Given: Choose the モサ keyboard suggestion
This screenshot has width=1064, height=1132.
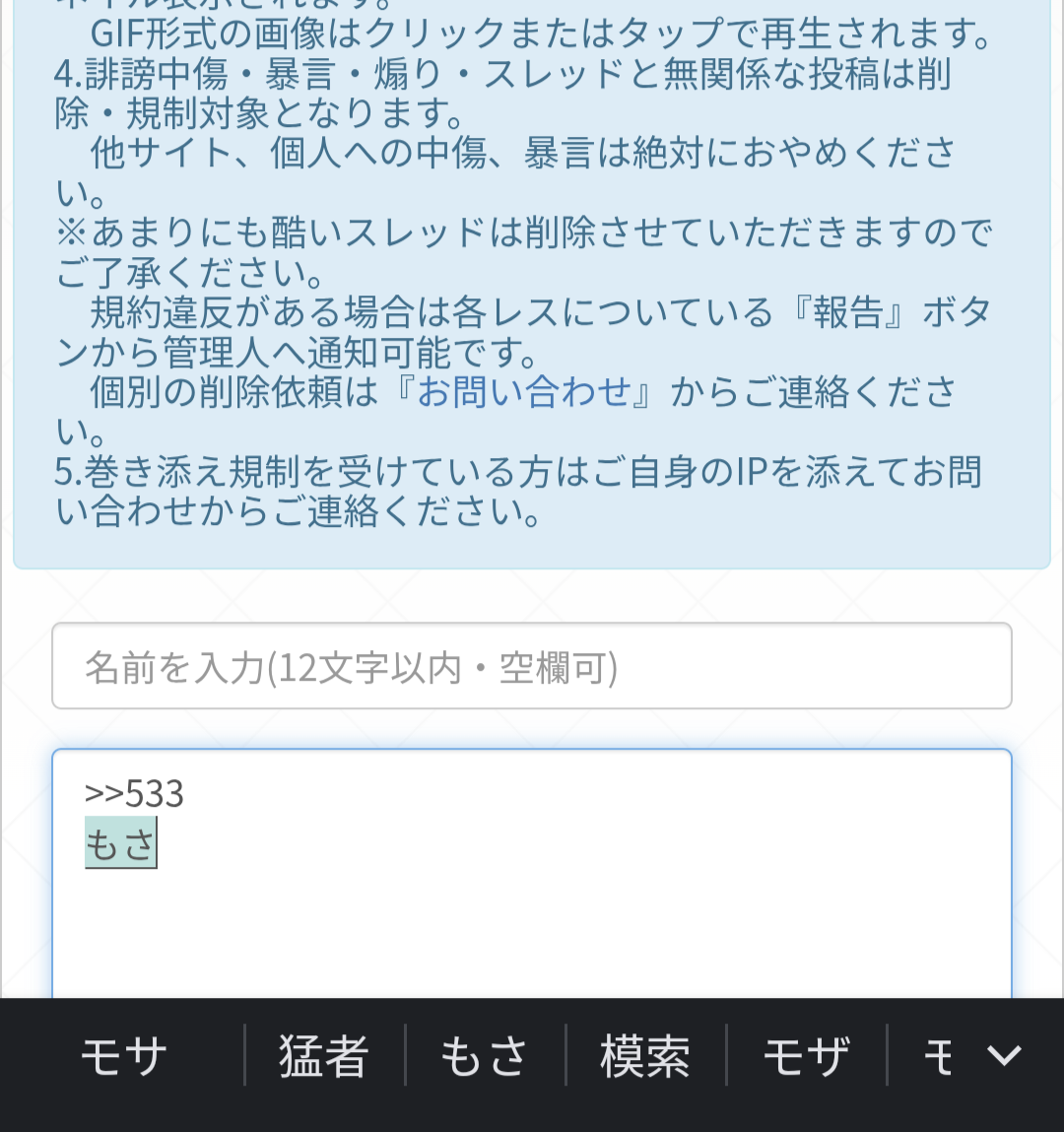Looking at the screenshot, I should (124, 1057).
